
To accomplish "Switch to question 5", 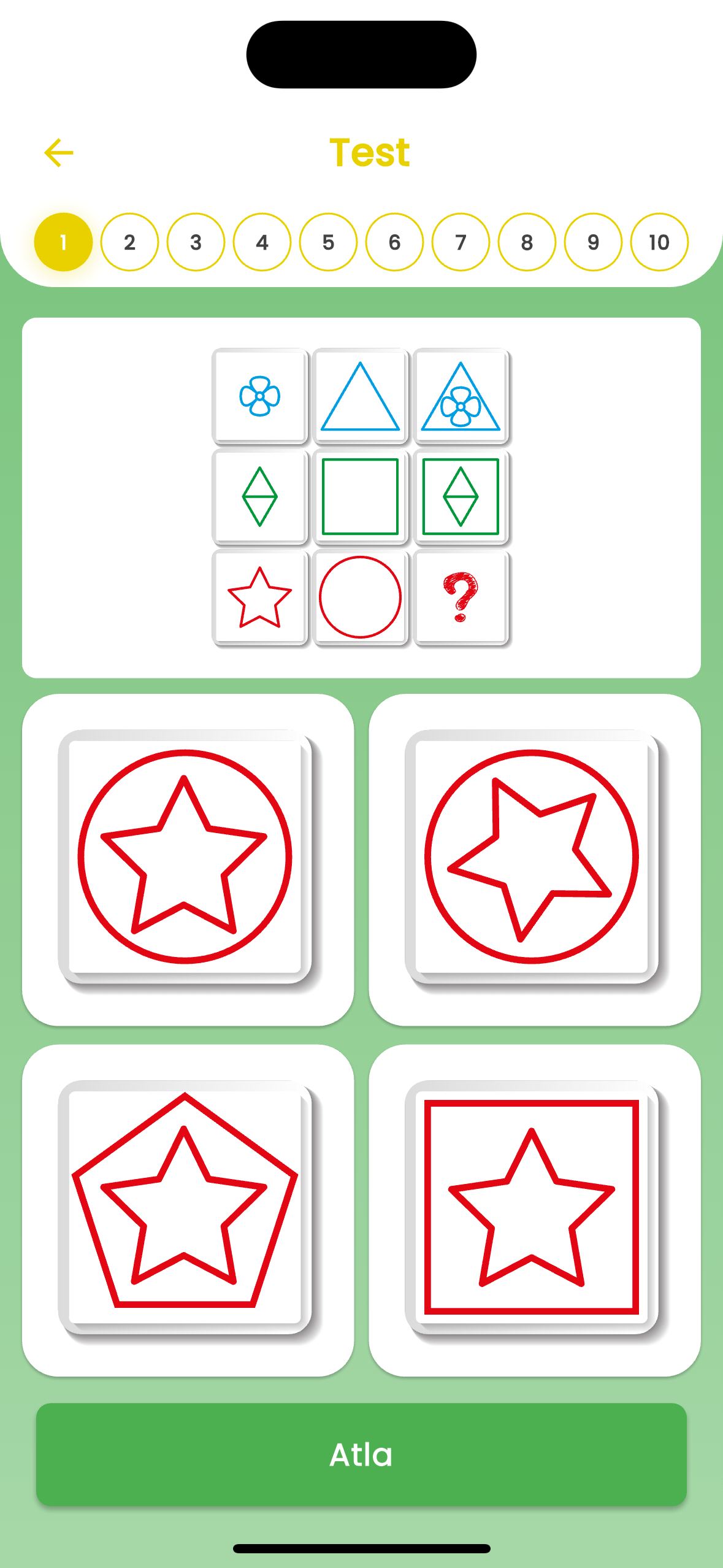I will pyautogui.click(x=328, y=242).
